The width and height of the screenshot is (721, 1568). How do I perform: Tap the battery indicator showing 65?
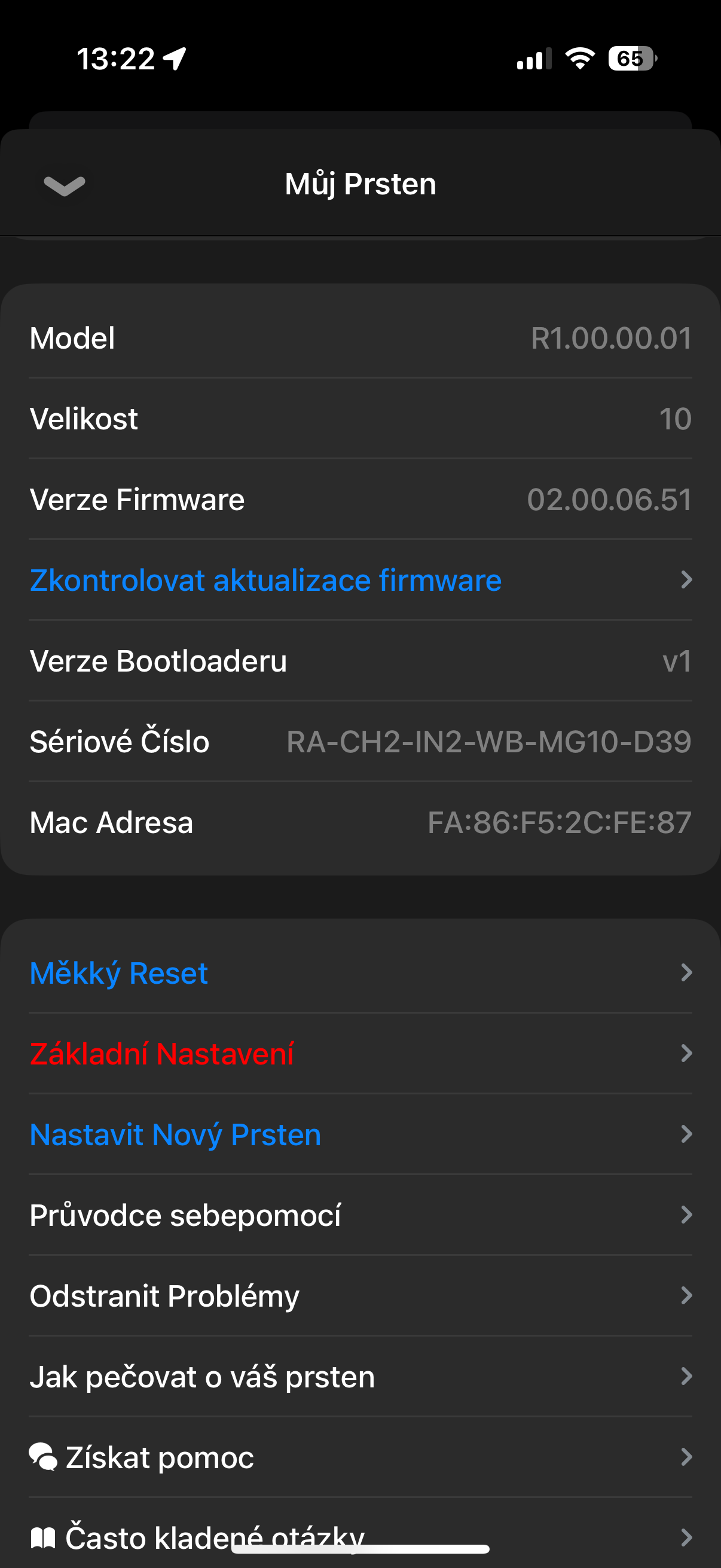630,59
